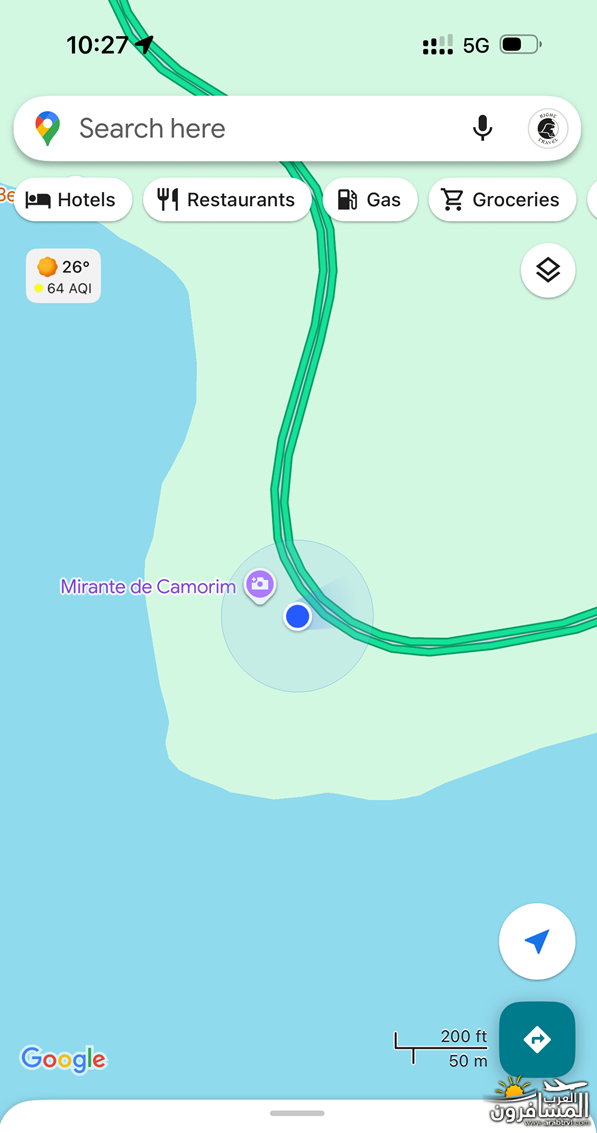Open the account profile picture

coord(548,129)
